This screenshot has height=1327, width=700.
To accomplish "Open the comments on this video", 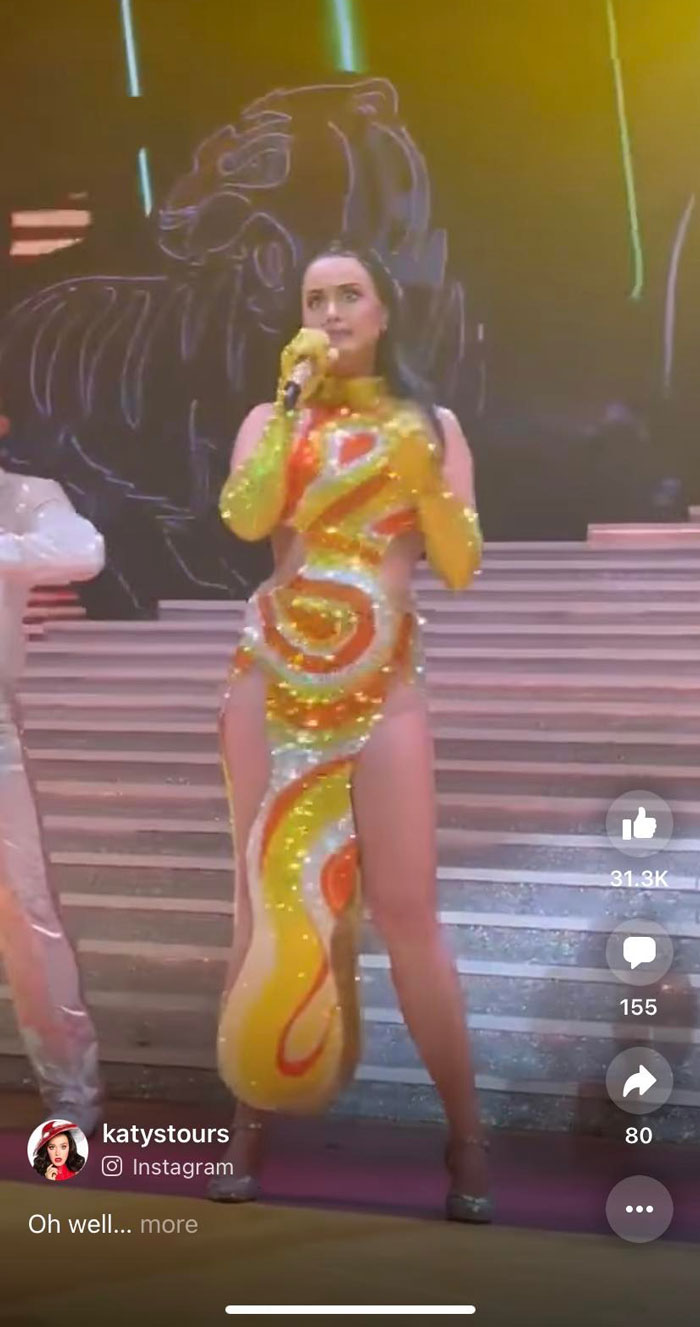I will click(639, 953).
